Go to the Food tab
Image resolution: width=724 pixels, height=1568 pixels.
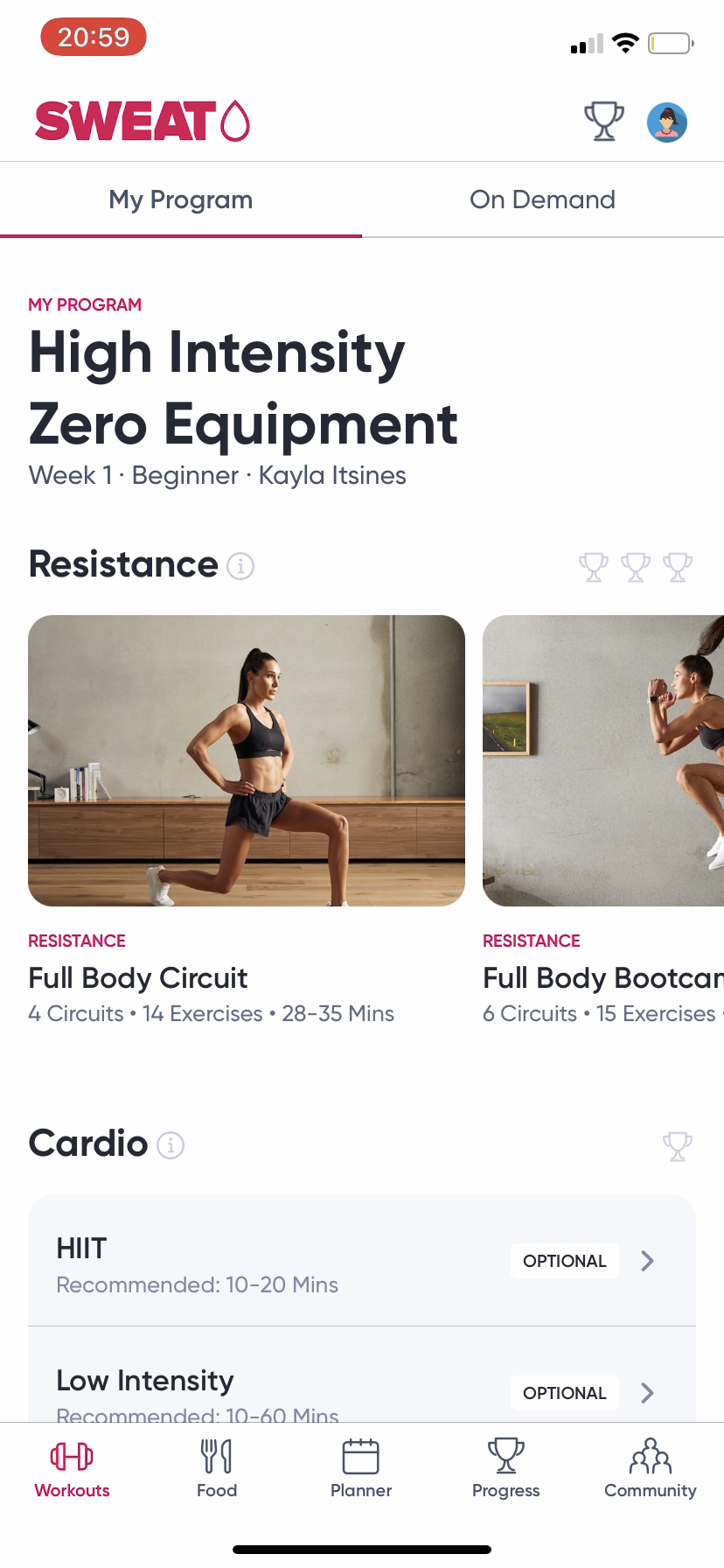[217, 1469]
